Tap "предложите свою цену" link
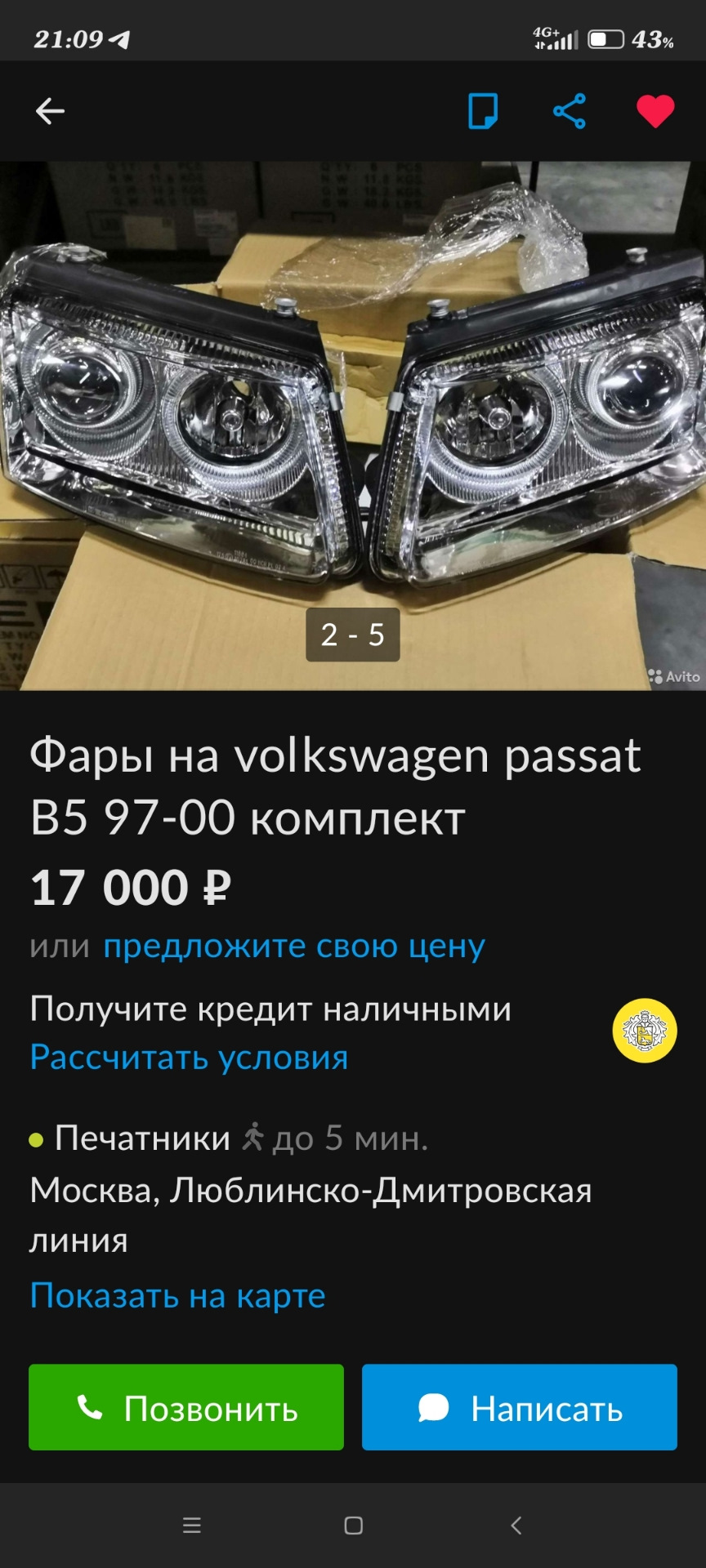Screen dimensions: 706x1568 point(294,946)
